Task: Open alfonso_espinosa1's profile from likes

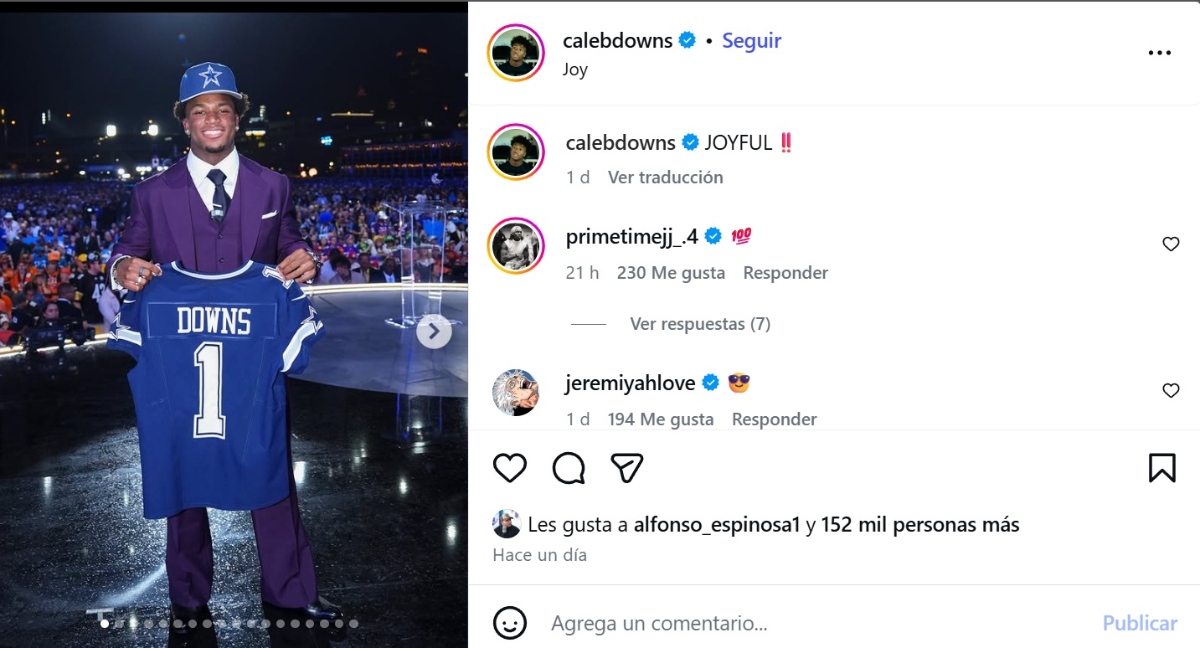Action: [716, 524]
